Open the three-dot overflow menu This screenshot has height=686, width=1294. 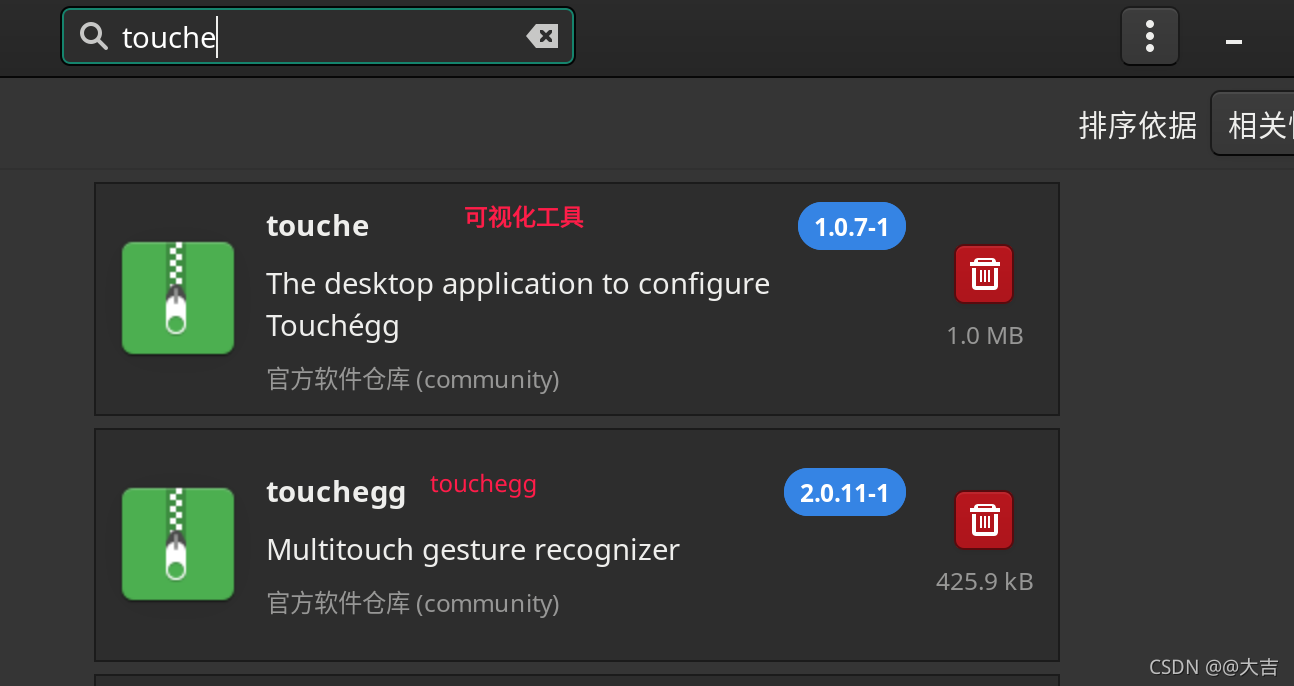1150,37
